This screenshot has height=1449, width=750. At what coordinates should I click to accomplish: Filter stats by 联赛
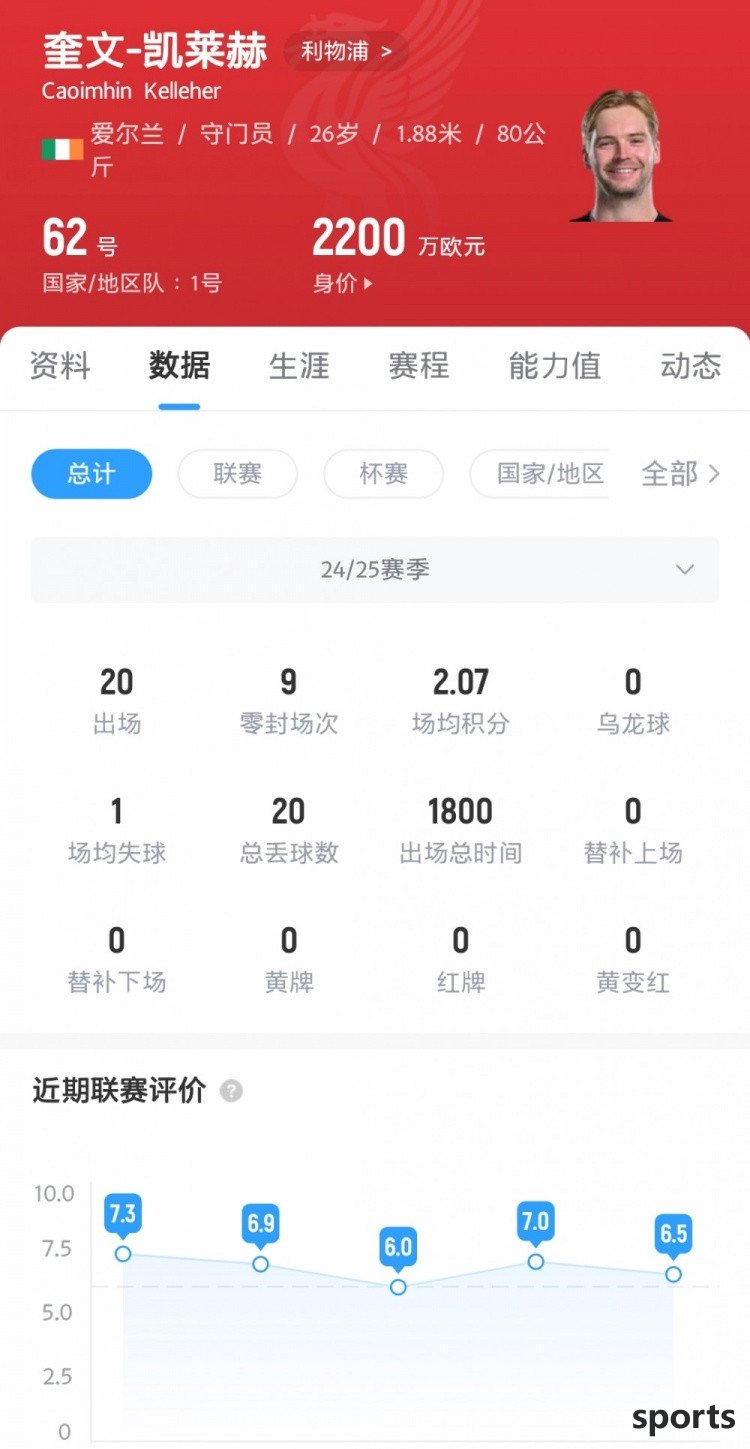238,474
